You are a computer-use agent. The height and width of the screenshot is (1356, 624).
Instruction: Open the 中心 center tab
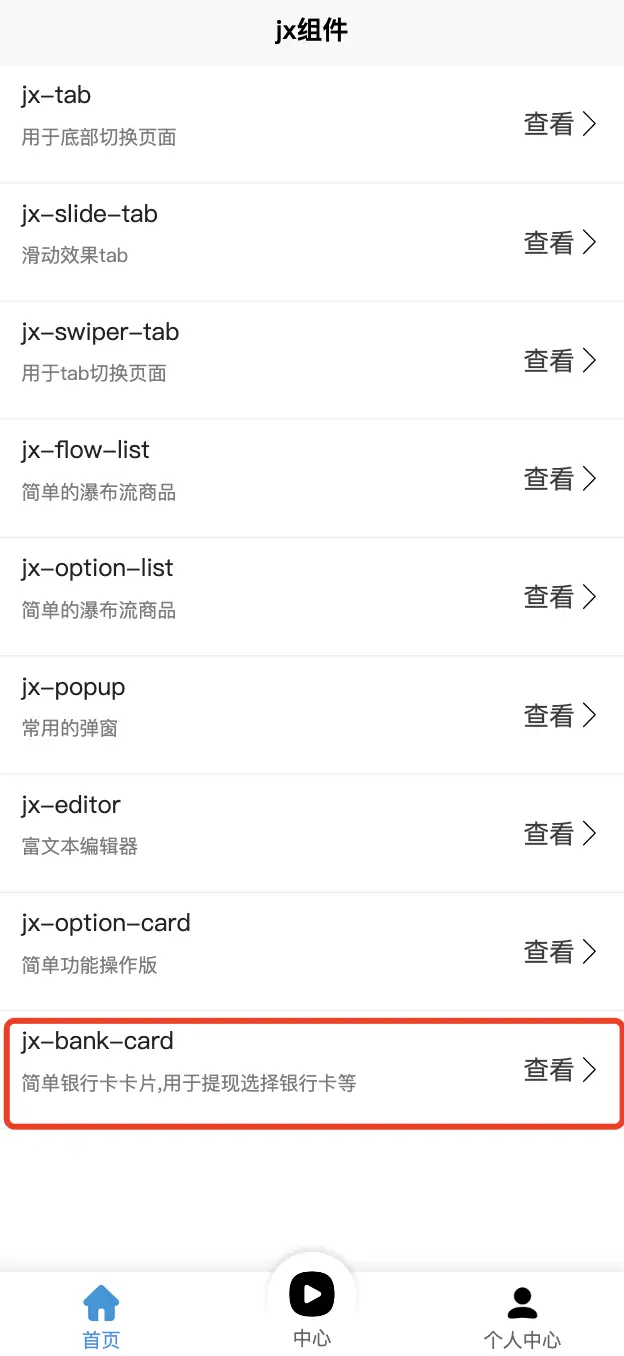(x=312, y=1310)
